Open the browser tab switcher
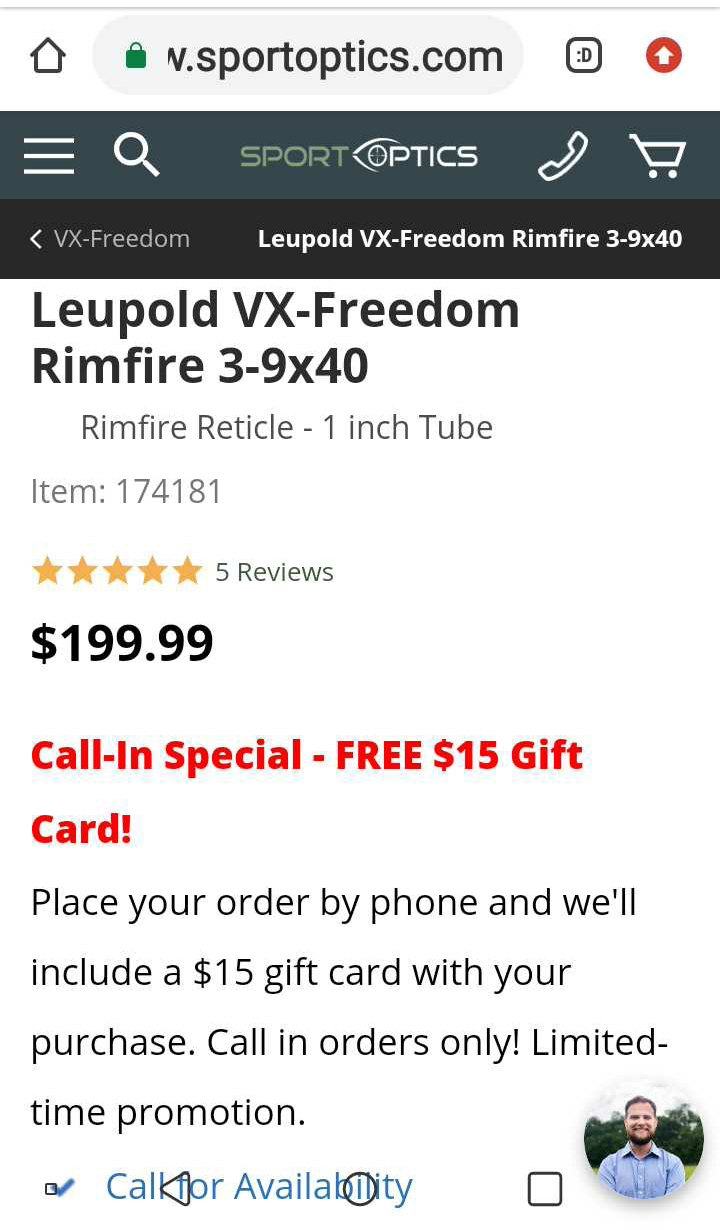This screenshot has width=720, height=1230. pyautogui.click(x=584, y=56)
